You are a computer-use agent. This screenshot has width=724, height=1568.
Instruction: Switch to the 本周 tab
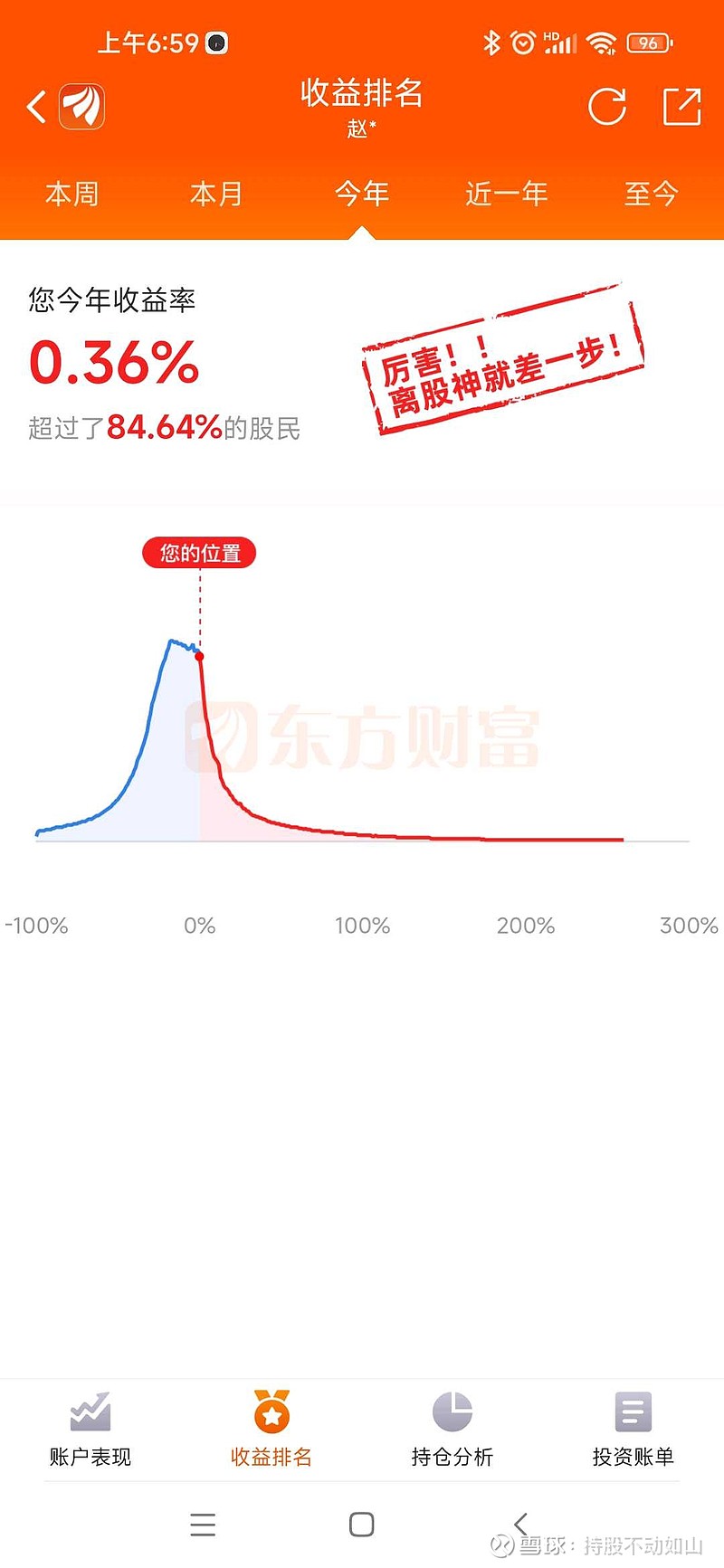[72, 194]
